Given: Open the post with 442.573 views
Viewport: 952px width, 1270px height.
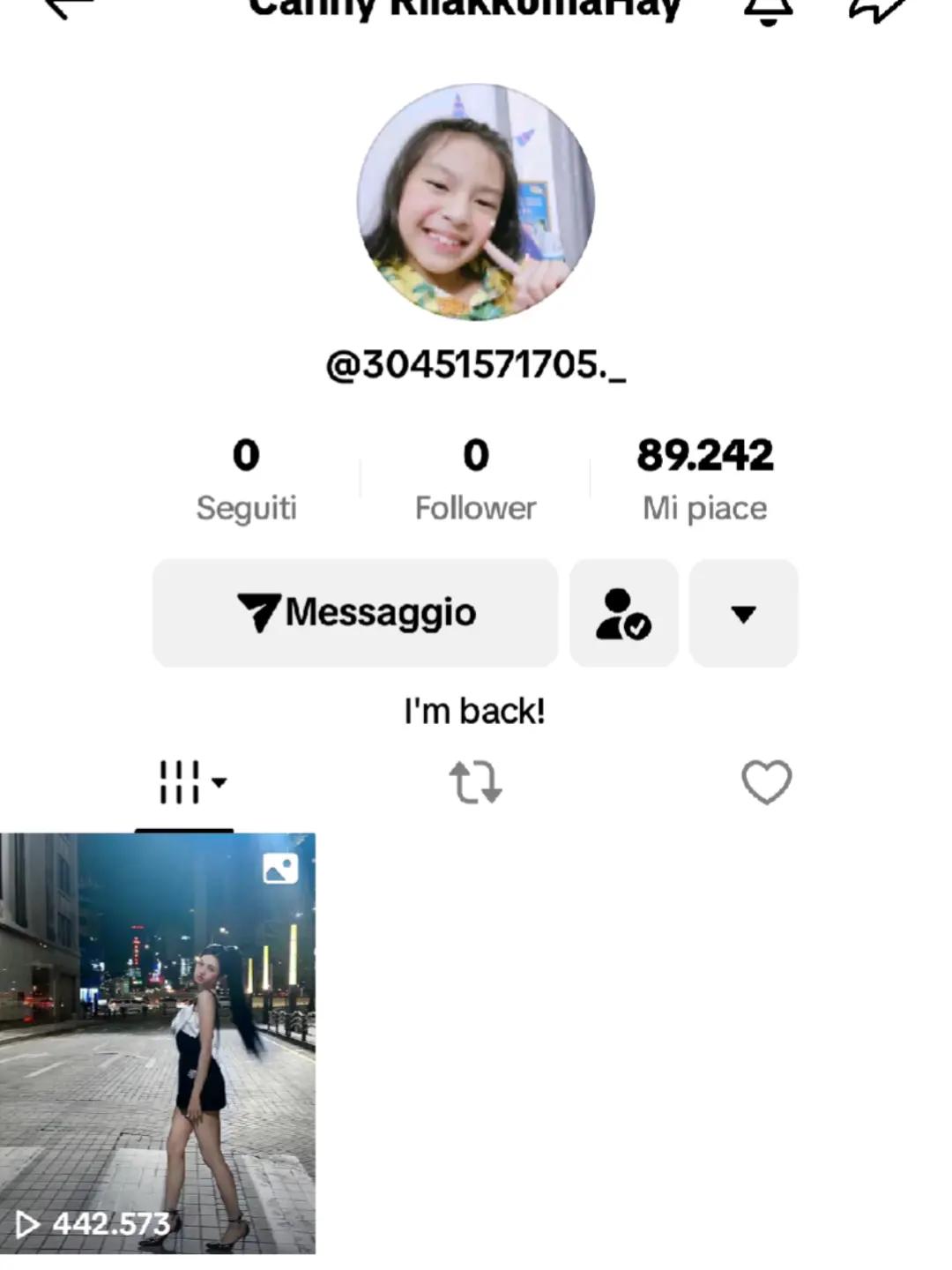Looking at the screenshot, I should coord(158,1042).
